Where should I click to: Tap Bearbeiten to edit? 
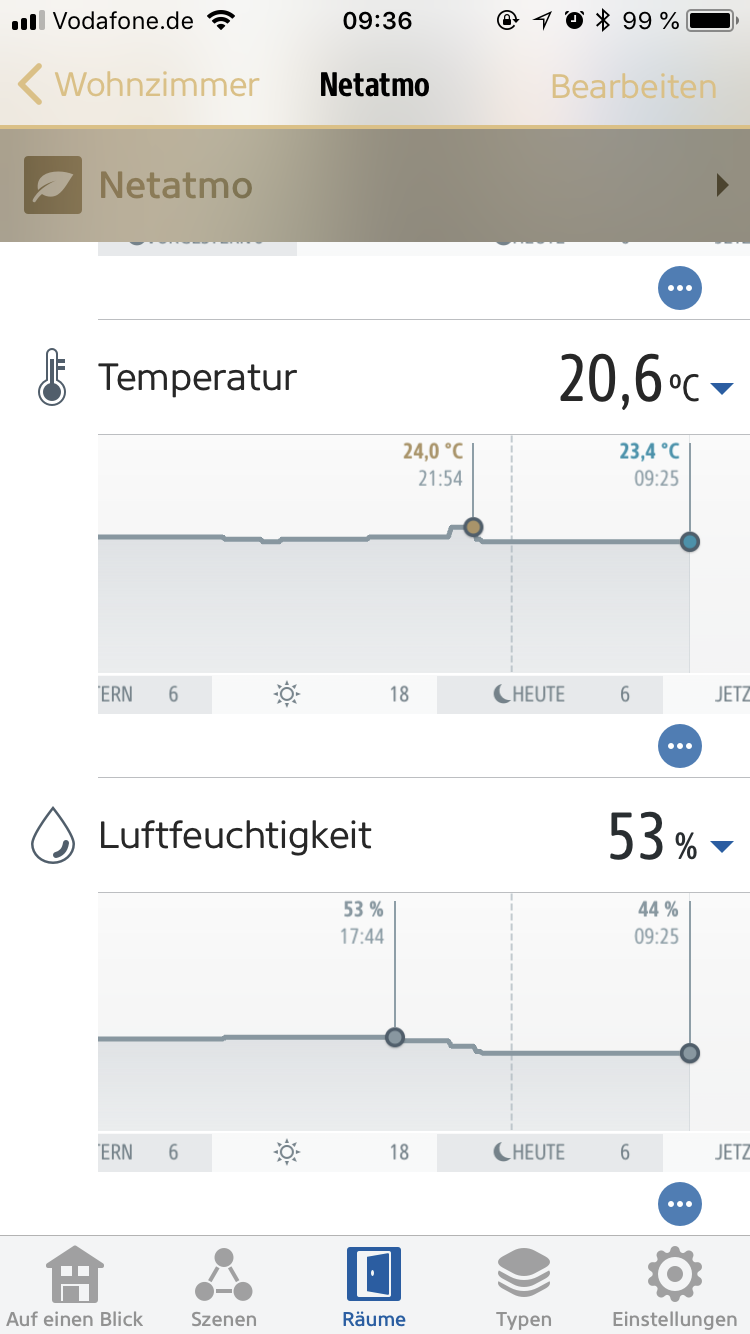click(x=633, y=87)
